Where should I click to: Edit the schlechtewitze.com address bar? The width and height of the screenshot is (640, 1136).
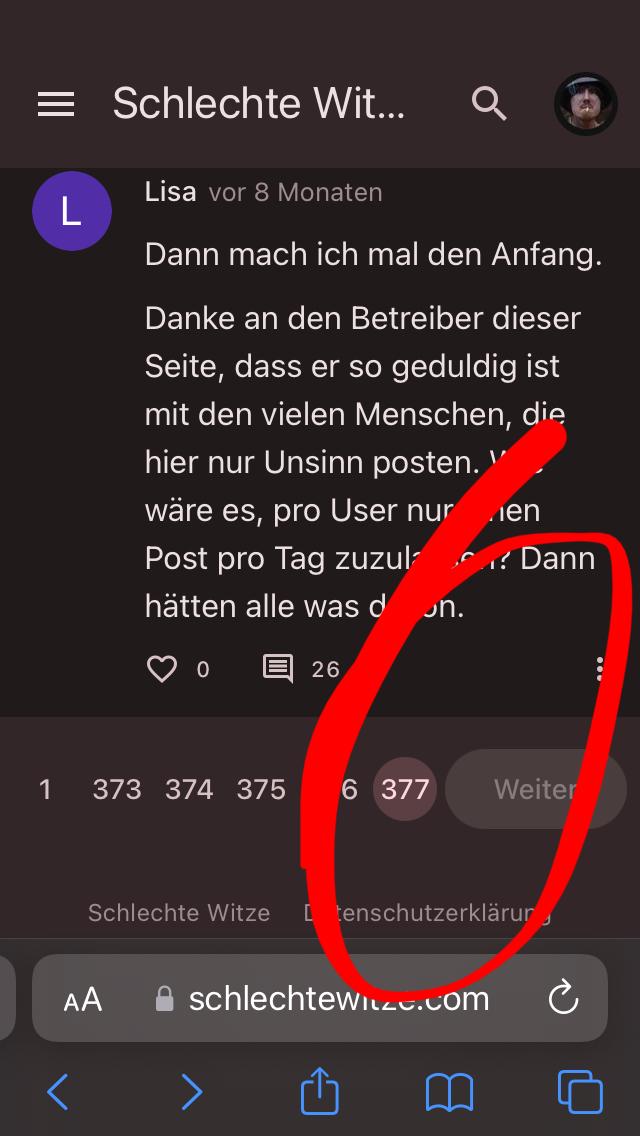[339, 998]
